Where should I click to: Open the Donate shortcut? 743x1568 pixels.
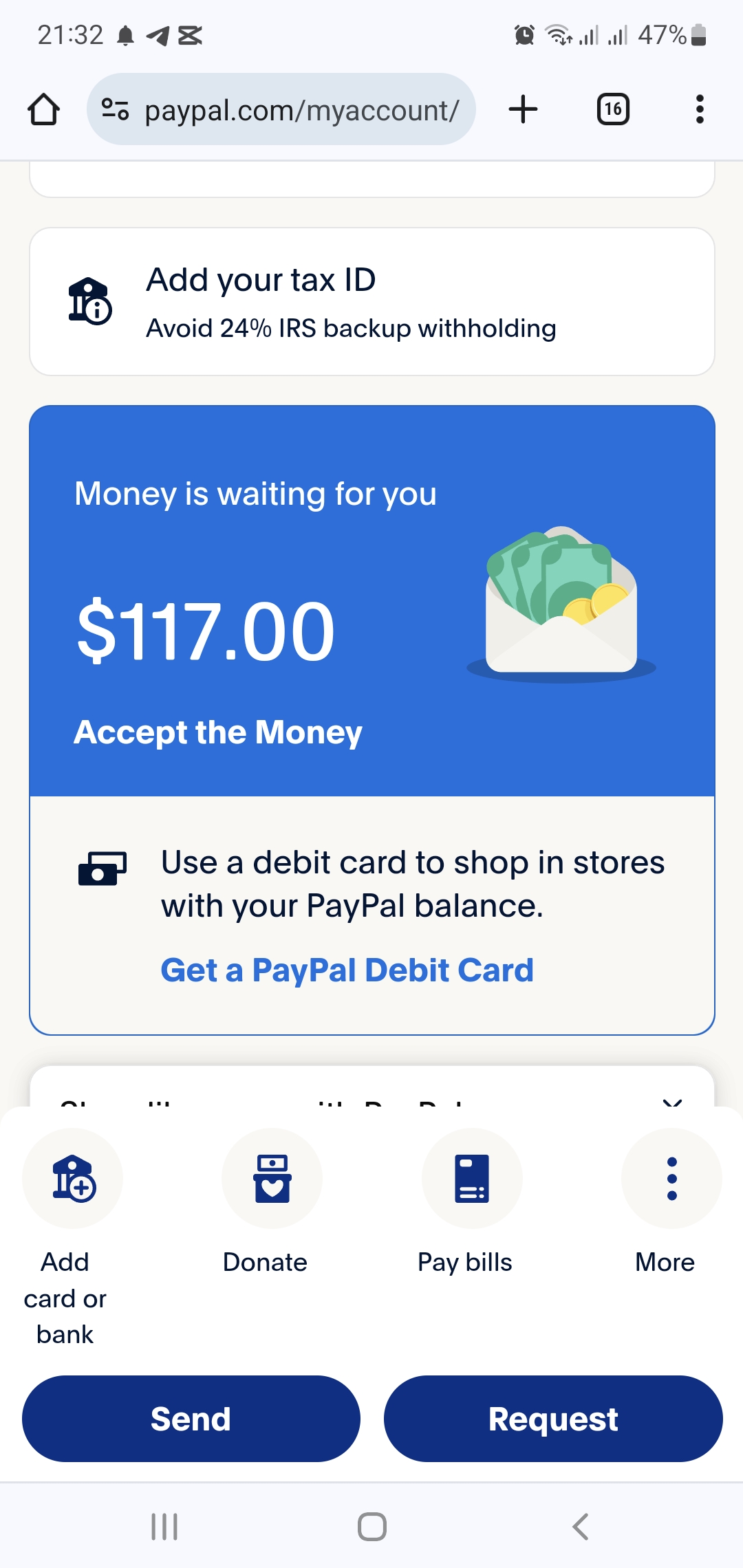point(272,1179)
